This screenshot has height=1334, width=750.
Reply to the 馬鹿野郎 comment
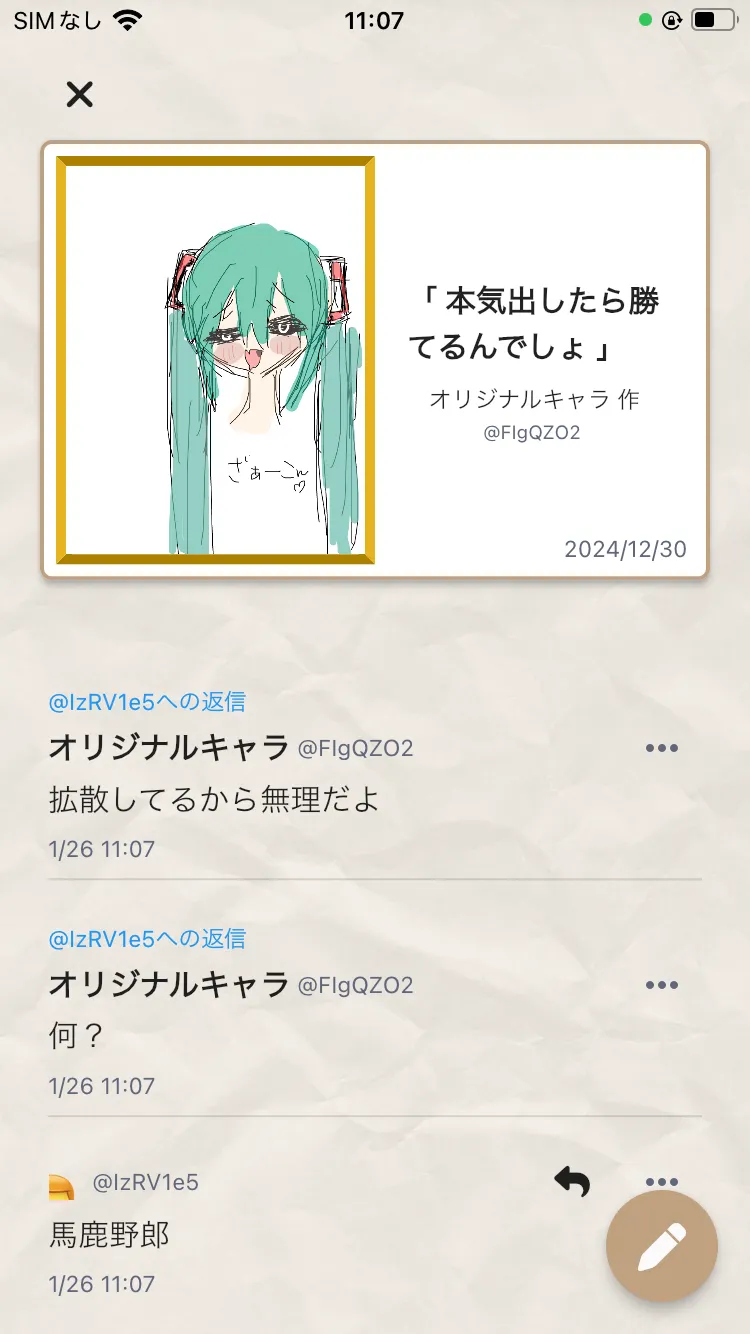tap(572, 1182)
